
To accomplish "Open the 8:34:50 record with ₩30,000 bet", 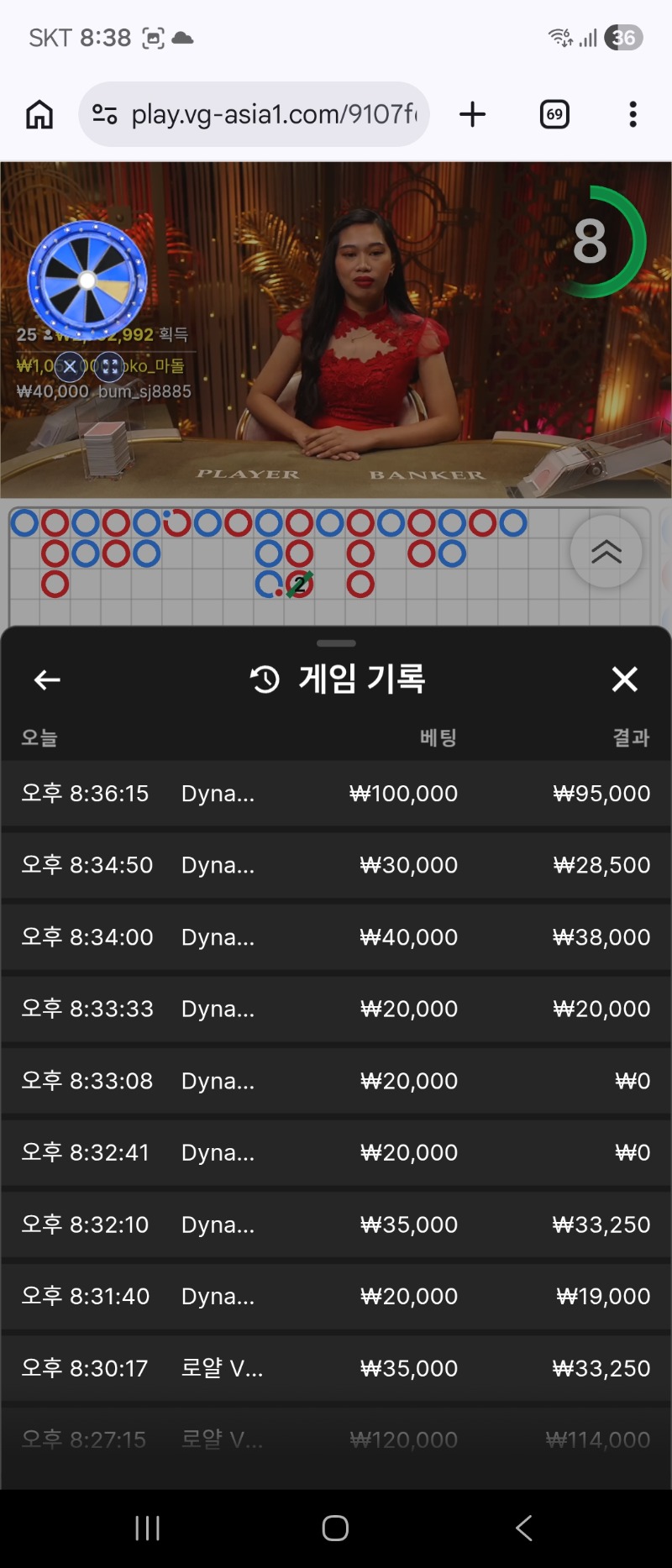I will [336, 865].
